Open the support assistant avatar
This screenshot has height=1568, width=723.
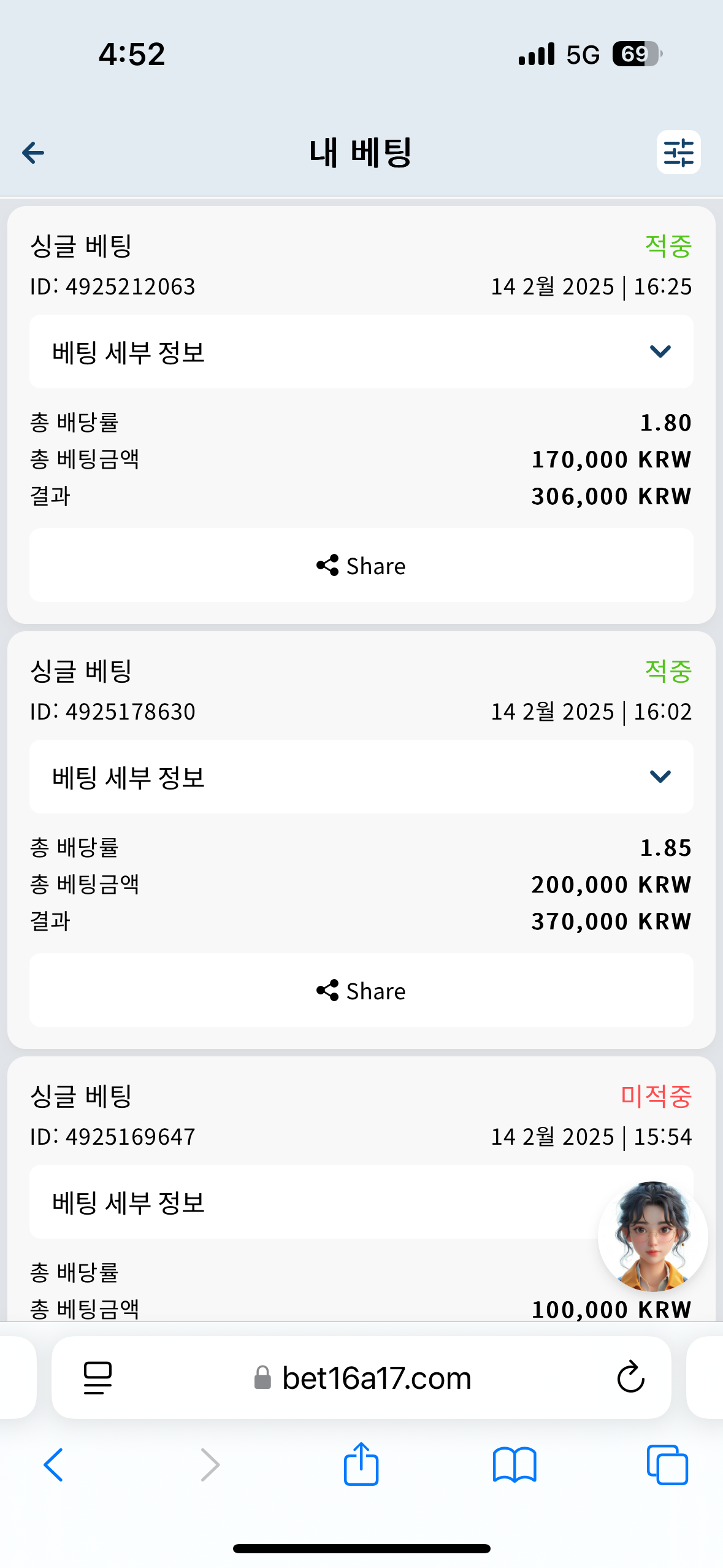click(652, 1236)
